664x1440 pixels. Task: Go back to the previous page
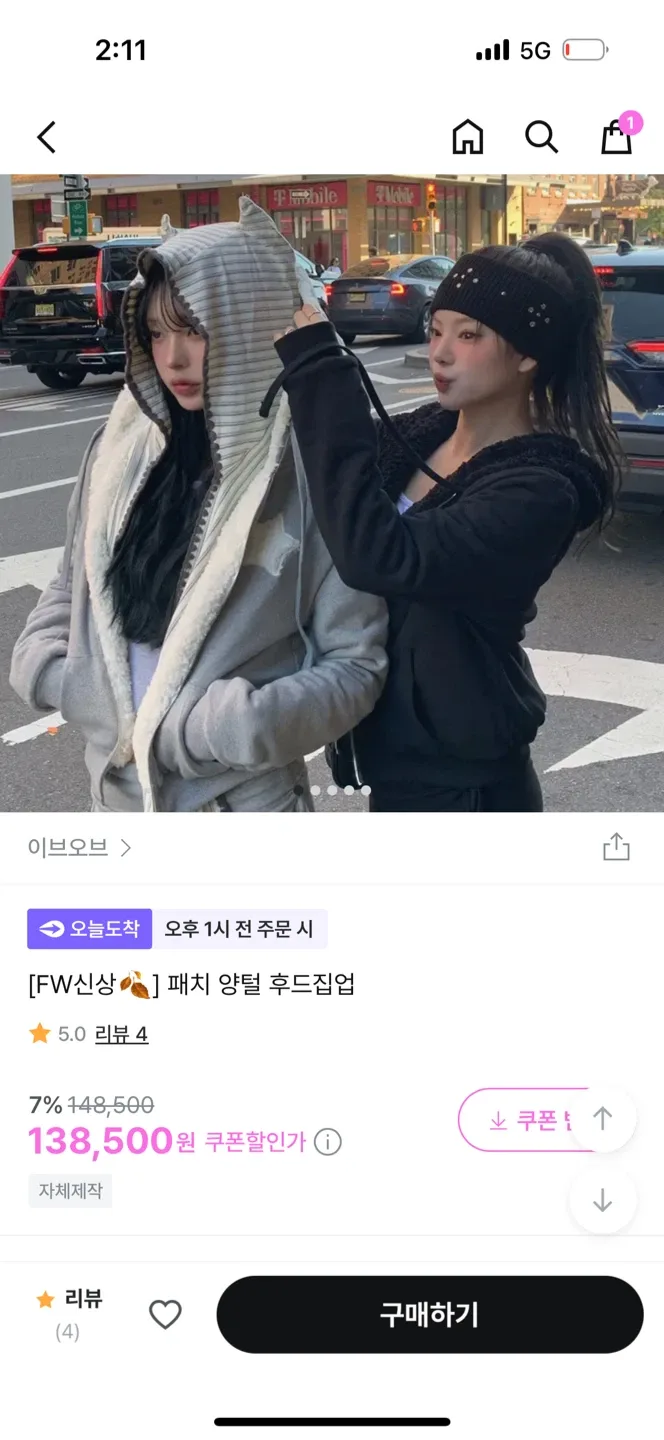point(46,137)
